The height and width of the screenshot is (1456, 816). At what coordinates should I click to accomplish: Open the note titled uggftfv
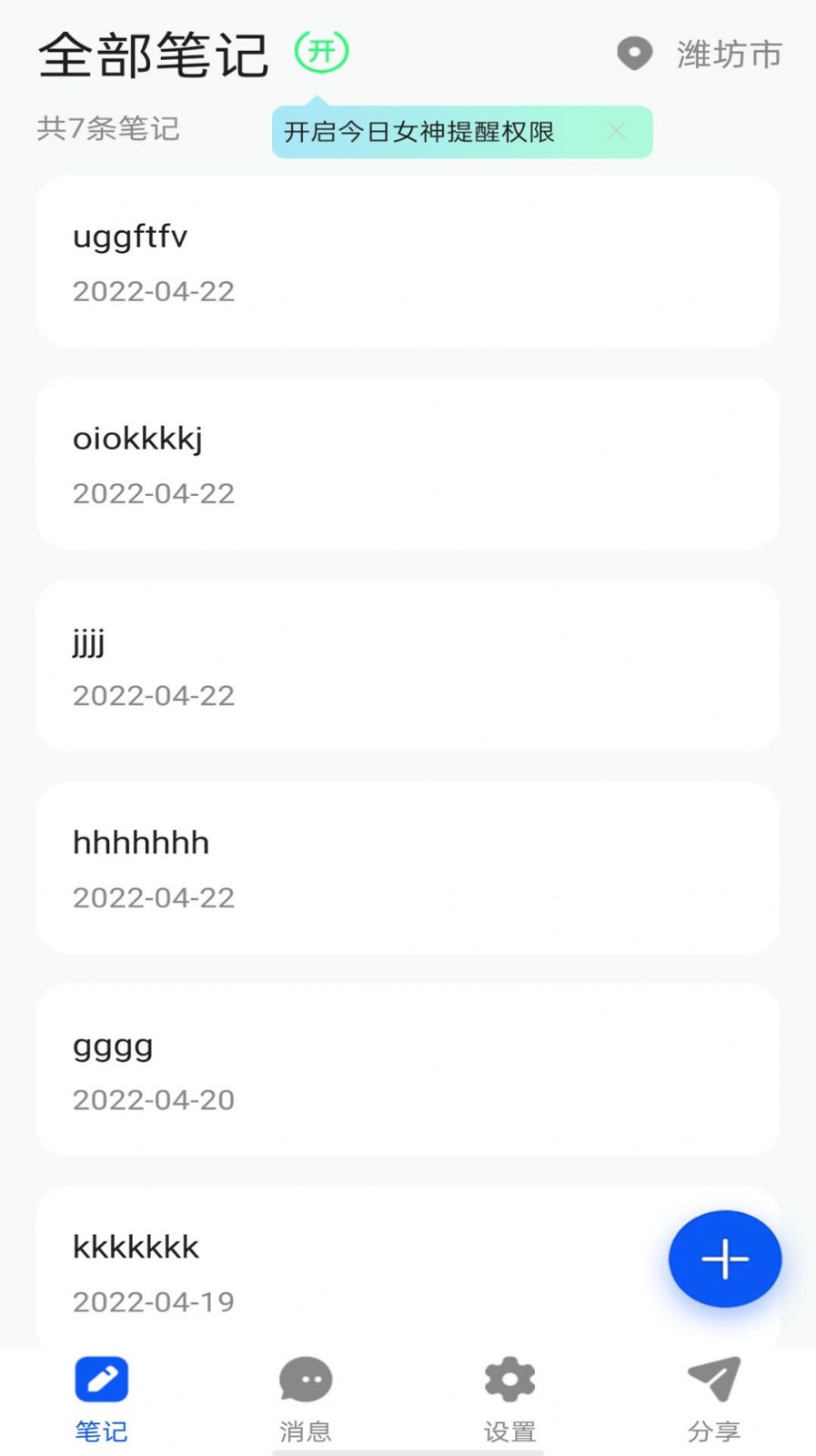408,262
